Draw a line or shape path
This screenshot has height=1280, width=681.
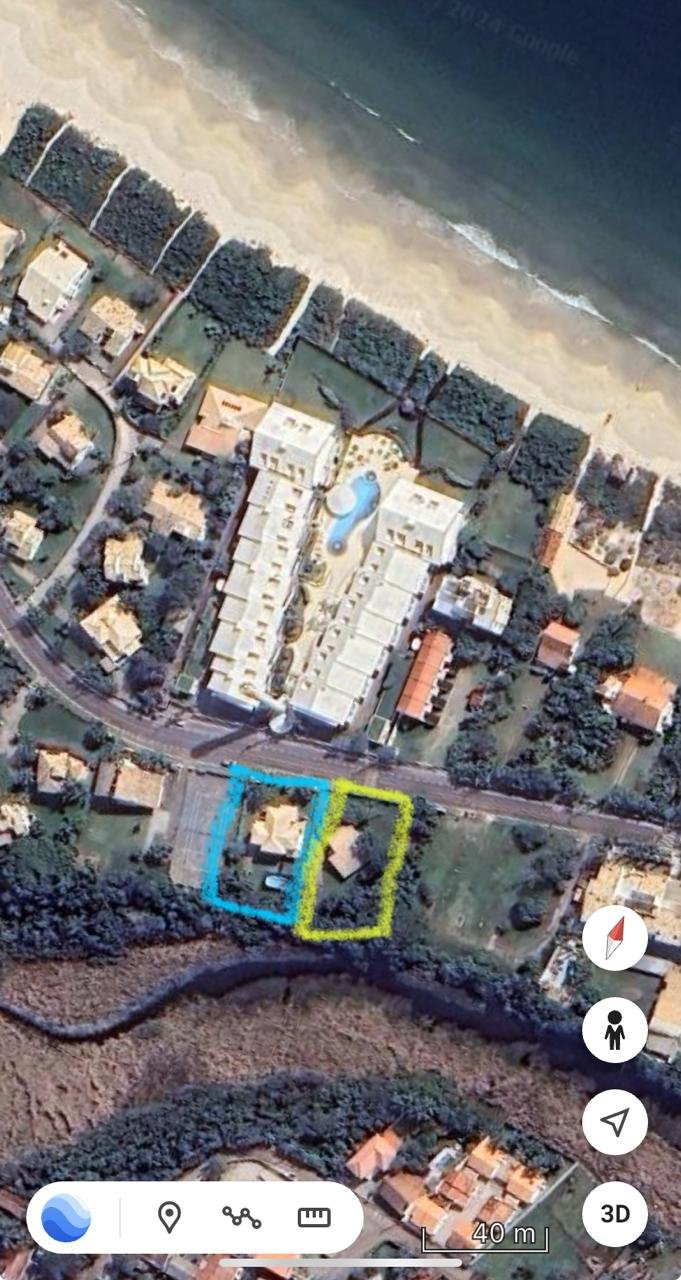[241, 1217]
